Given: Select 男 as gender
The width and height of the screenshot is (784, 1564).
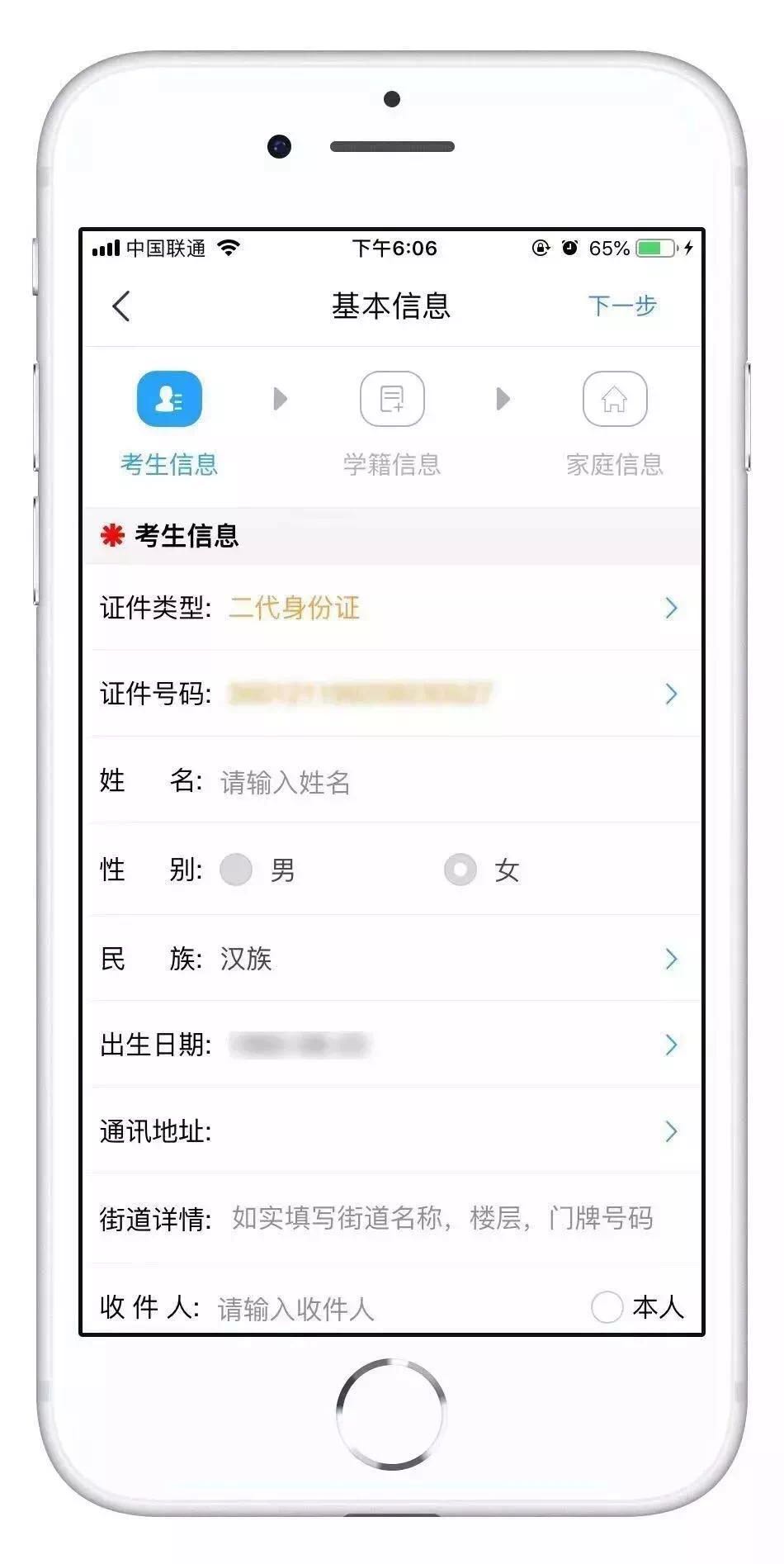Looking at the screenshot, I should [x=237, y=870].
